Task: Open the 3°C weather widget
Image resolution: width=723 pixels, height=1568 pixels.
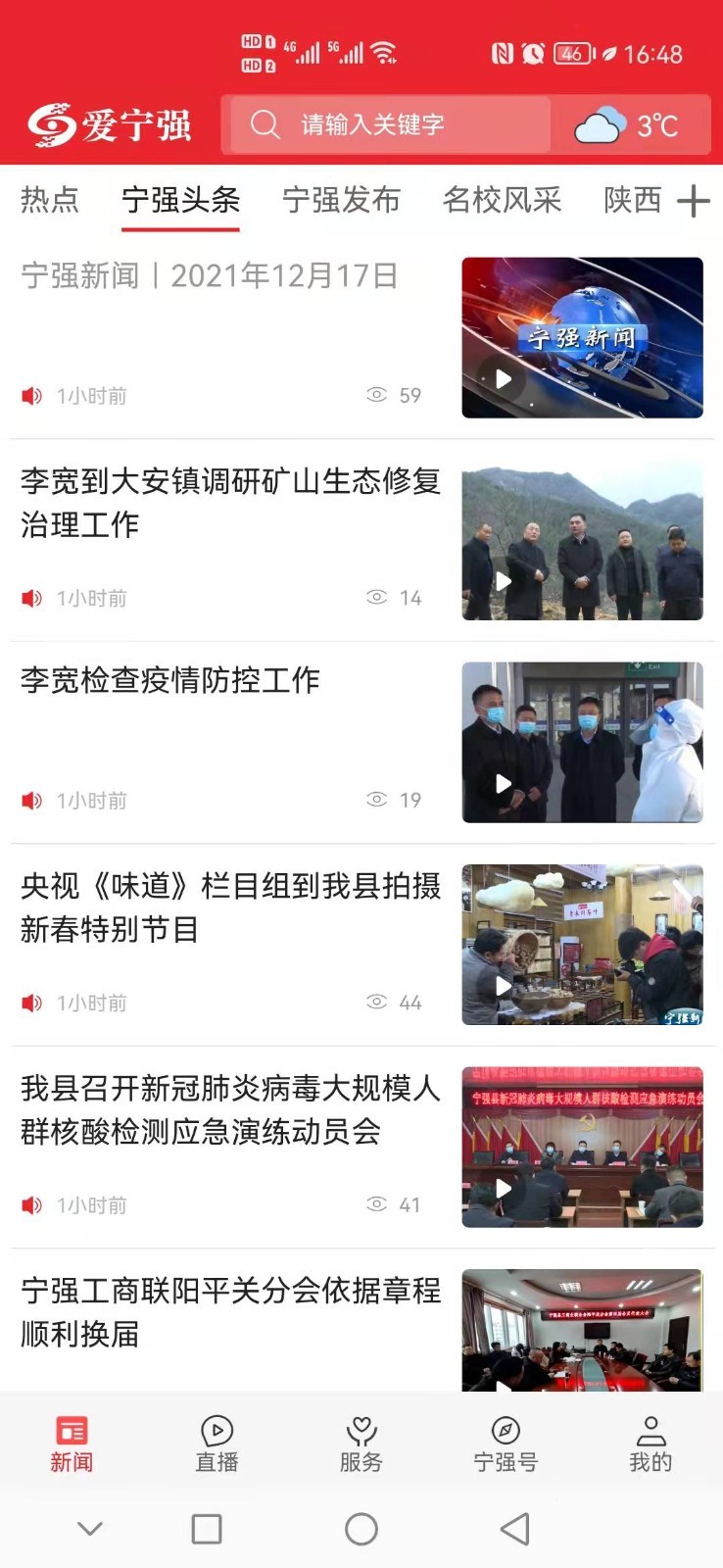Action: (x=628, y=125)
